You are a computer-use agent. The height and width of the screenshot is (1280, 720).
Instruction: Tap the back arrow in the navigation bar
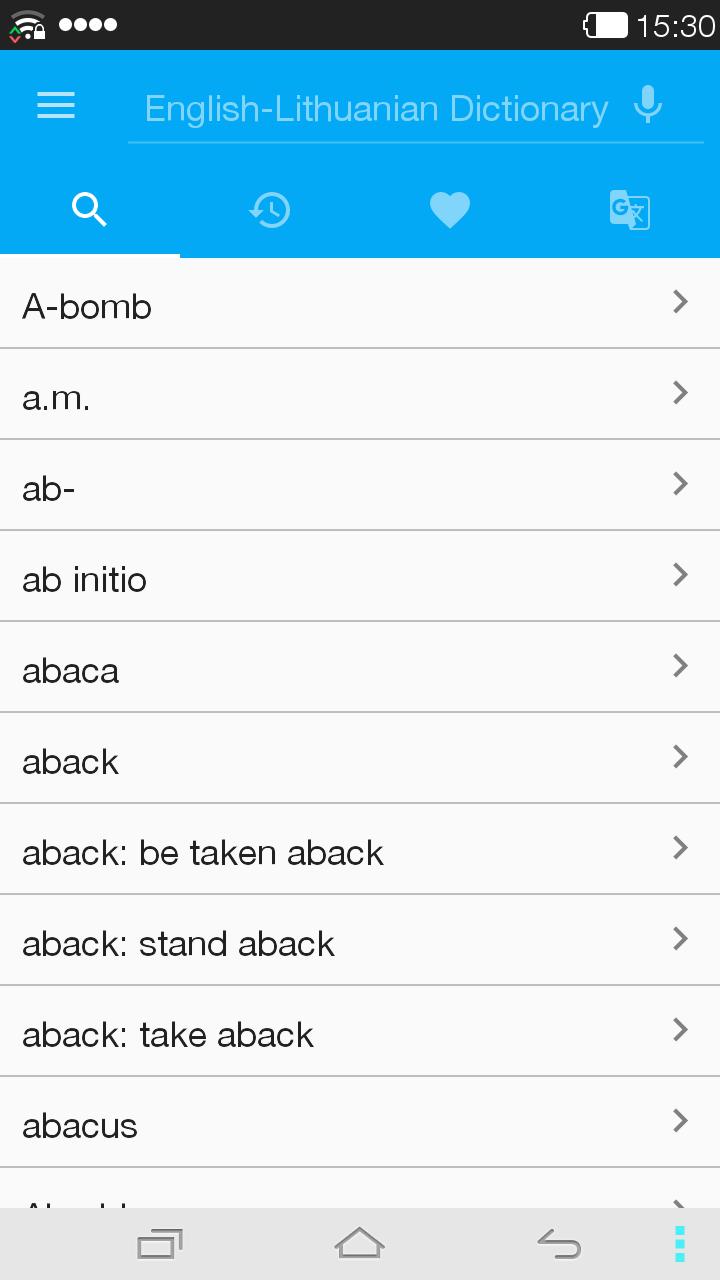point(560,1243)
